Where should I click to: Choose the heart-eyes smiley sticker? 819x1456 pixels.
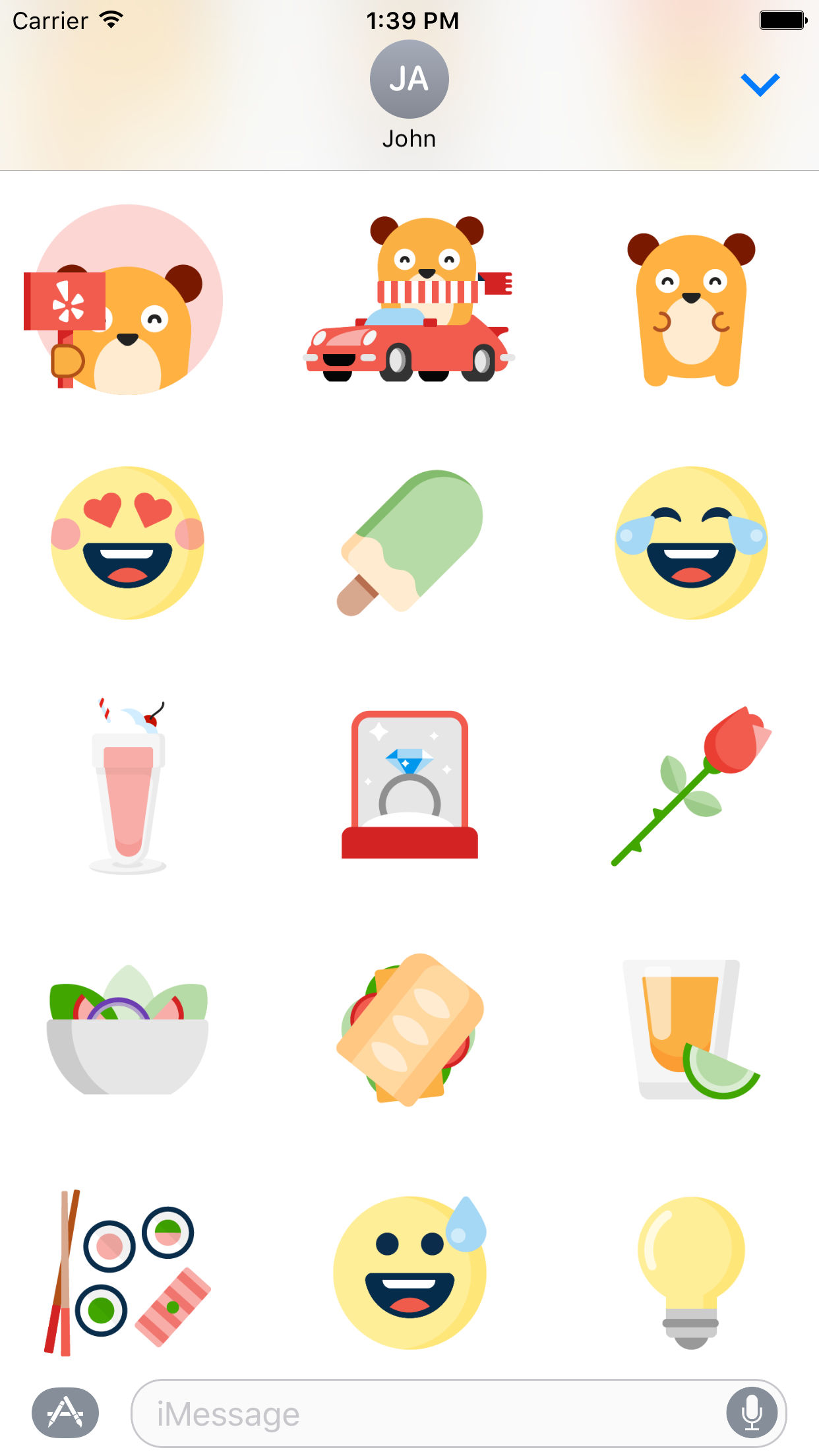pos(127,543)
